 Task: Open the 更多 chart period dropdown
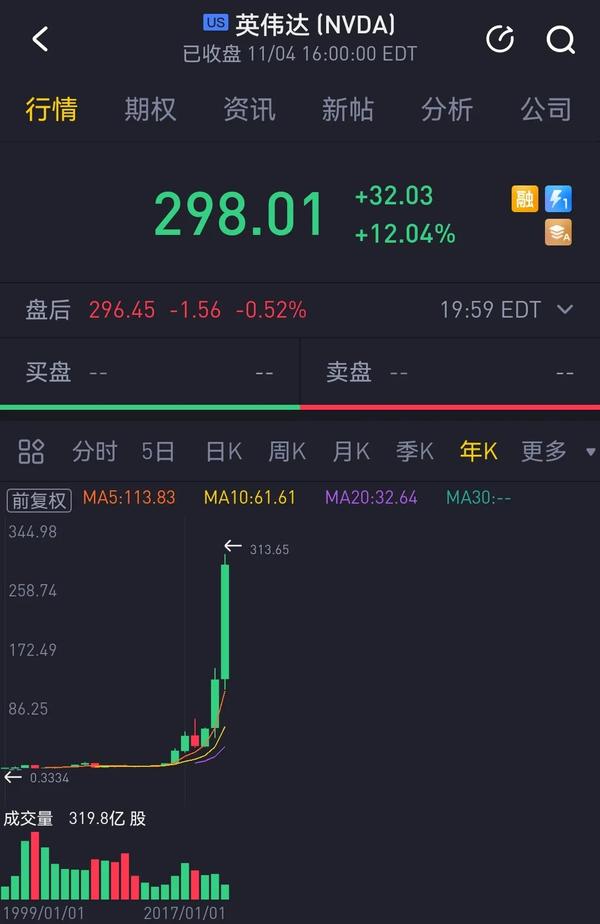click(555, 452)
